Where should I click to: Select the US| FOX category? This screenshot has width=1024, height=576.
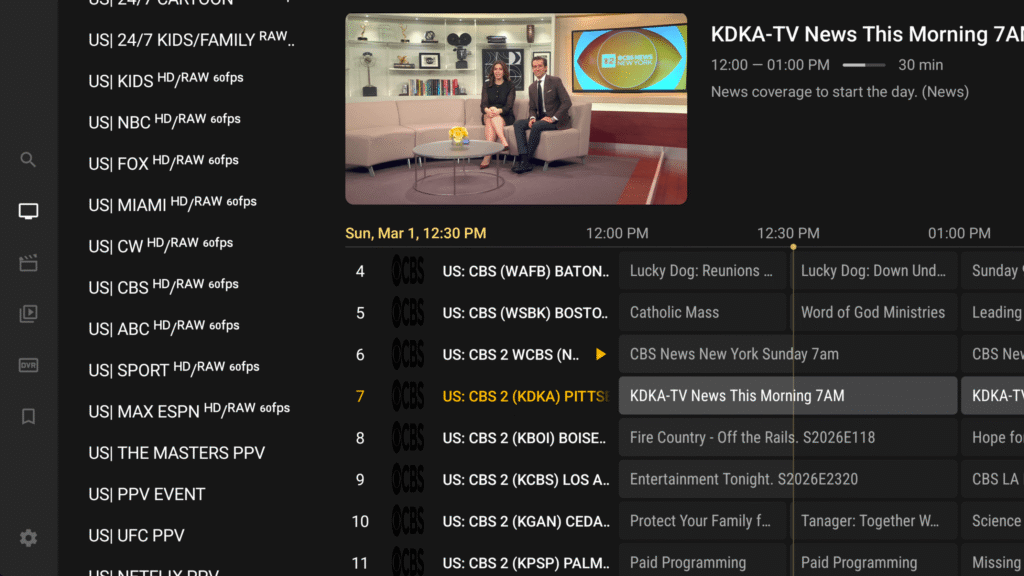(x=164, y=163)
